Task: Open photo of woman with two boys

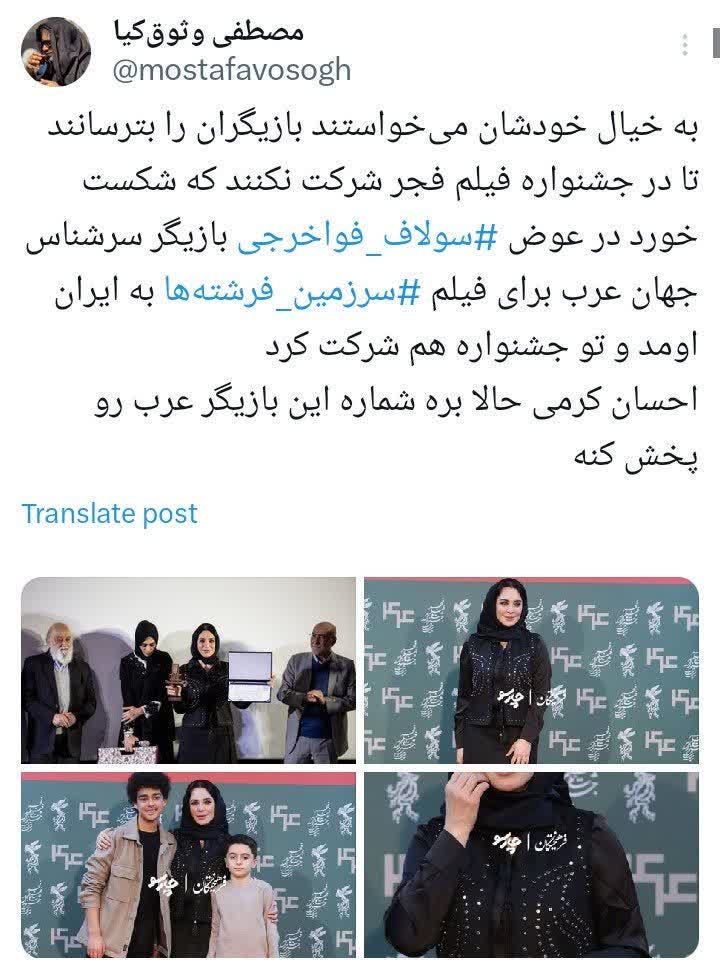Action: pos(188,865)
